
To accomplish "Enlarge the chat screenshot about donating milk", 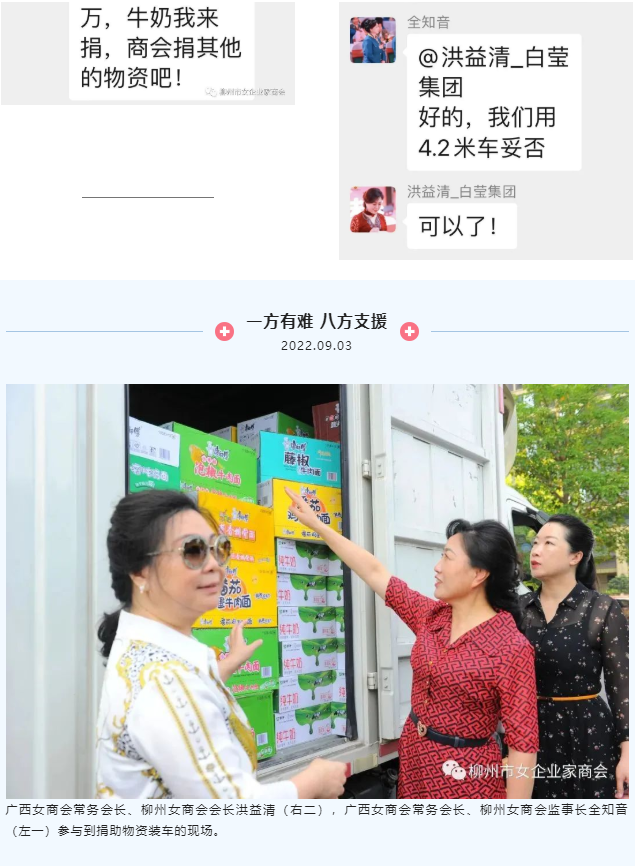I will pyautogui.click(x=148, y=52).
